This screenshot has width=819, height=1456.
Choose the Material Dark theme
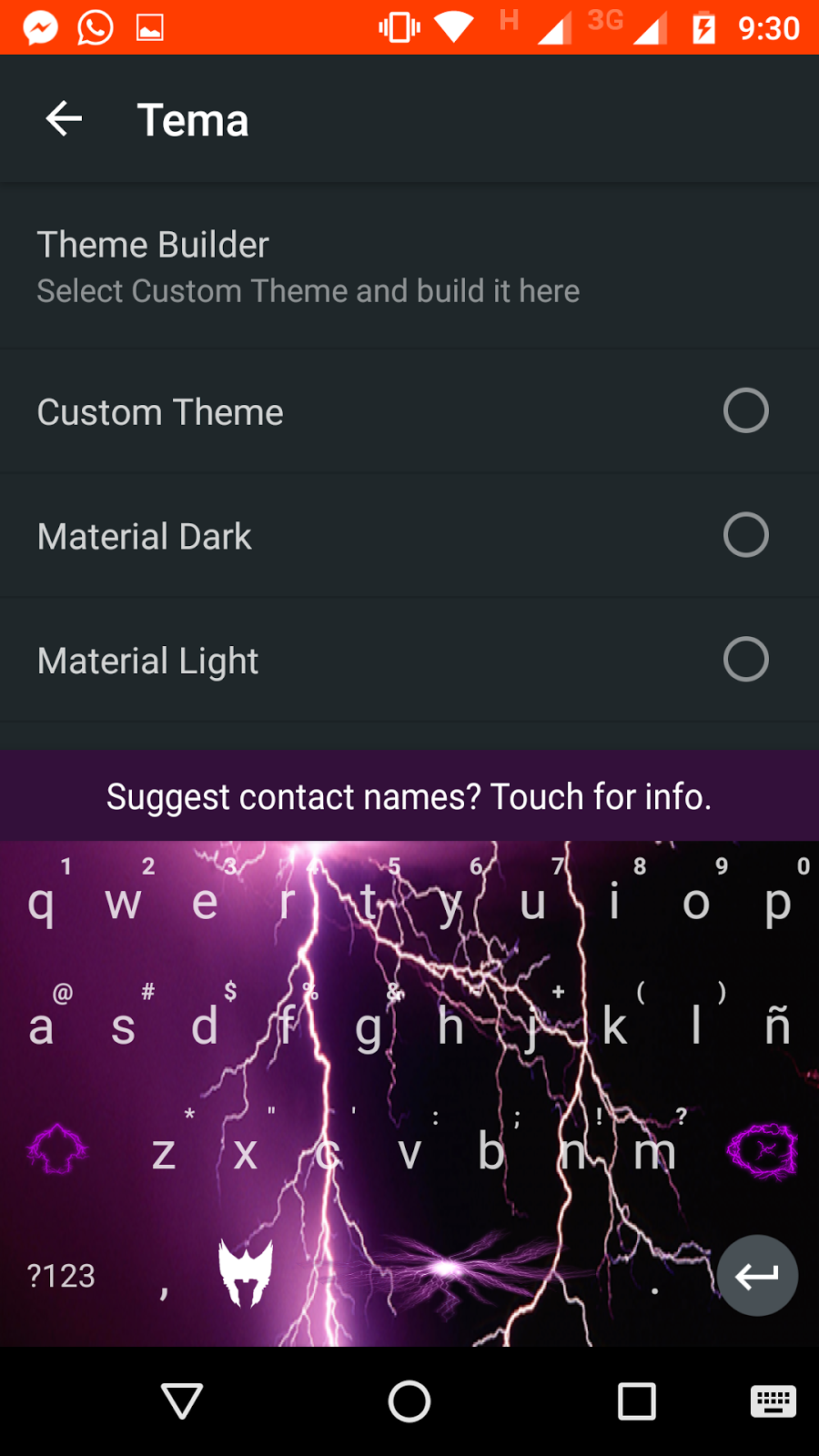pyautogui.click(x=745, y=535)
